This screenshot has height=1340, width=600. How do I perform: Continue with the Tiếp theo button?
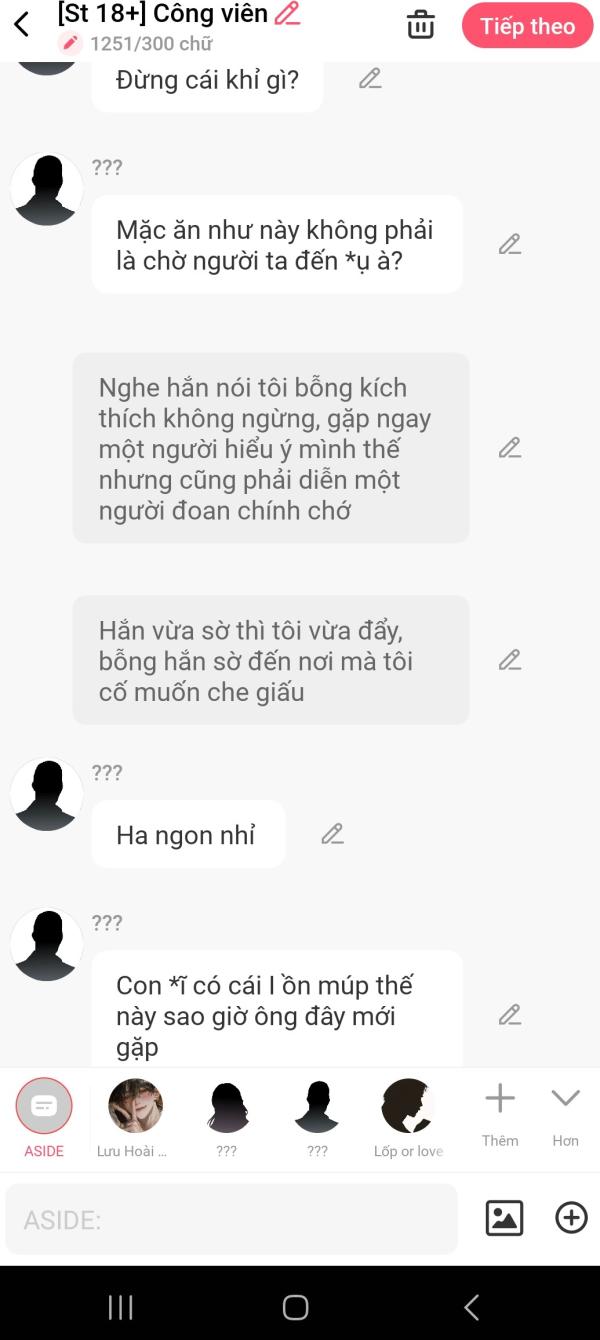point(527,26)
